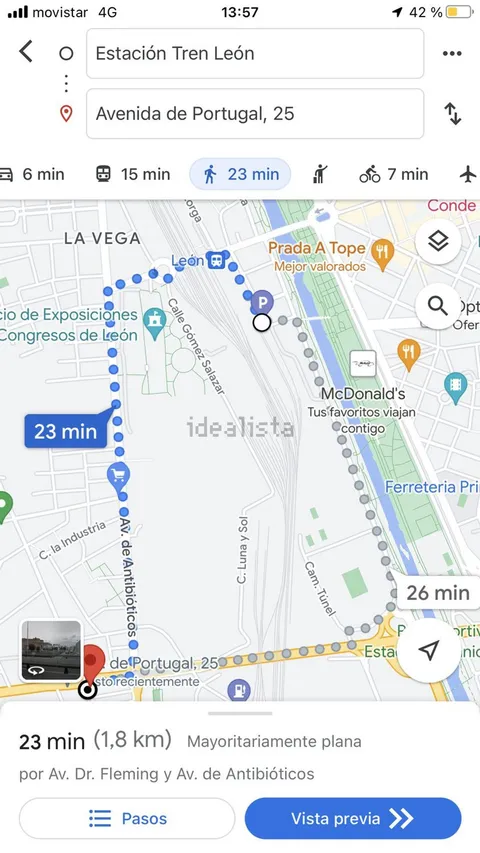Search along the route with magnifier button
The image size is (480, 853).
[x=439, y=306]
